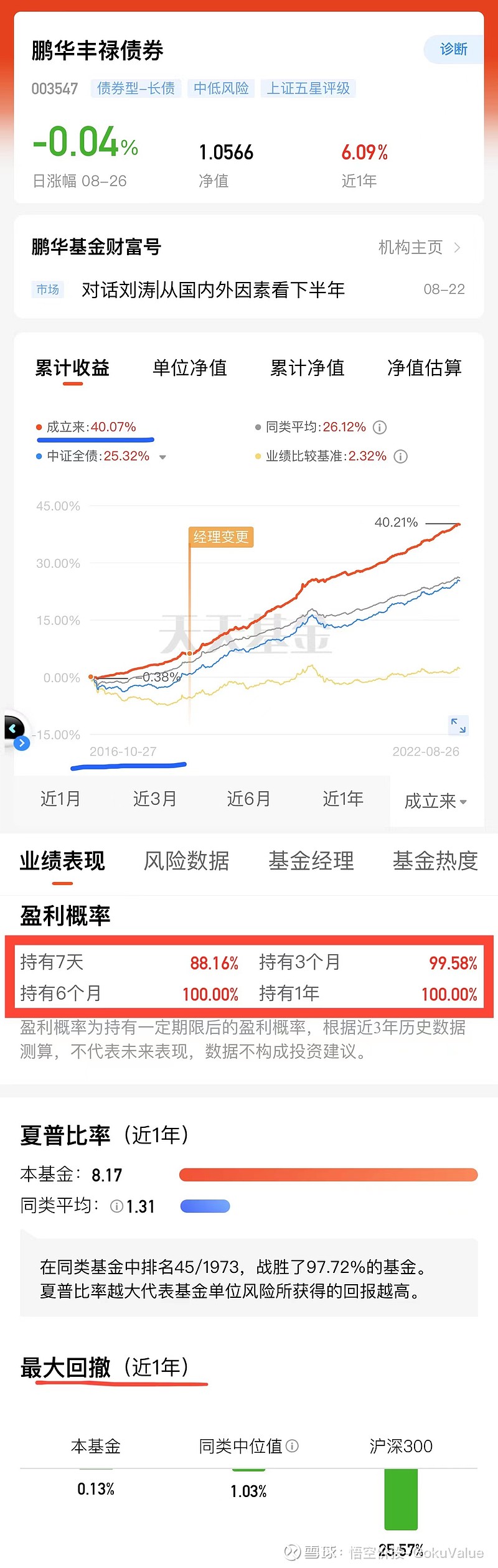
Task: Select the 累计收益 chart tab
Action: click(72, 368)
